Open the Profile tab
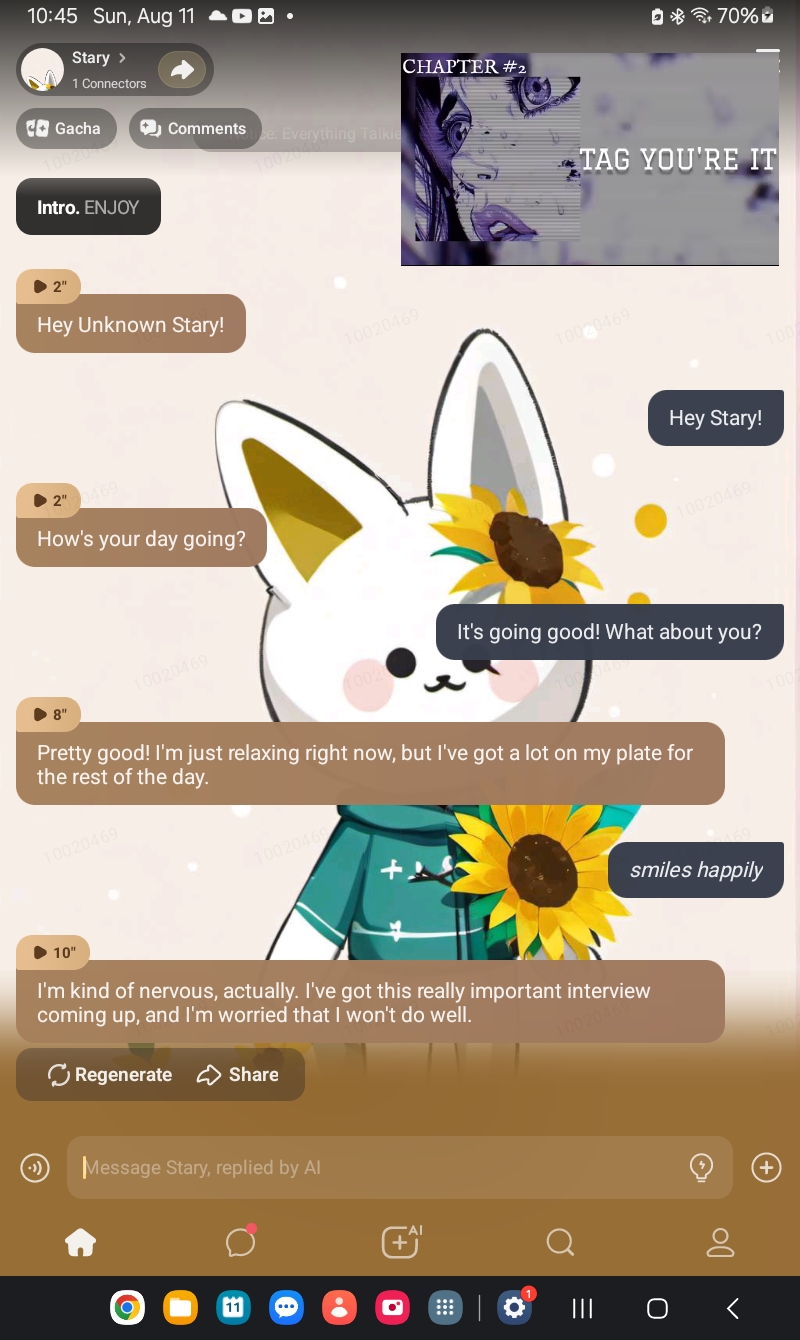 (720, 1242)
